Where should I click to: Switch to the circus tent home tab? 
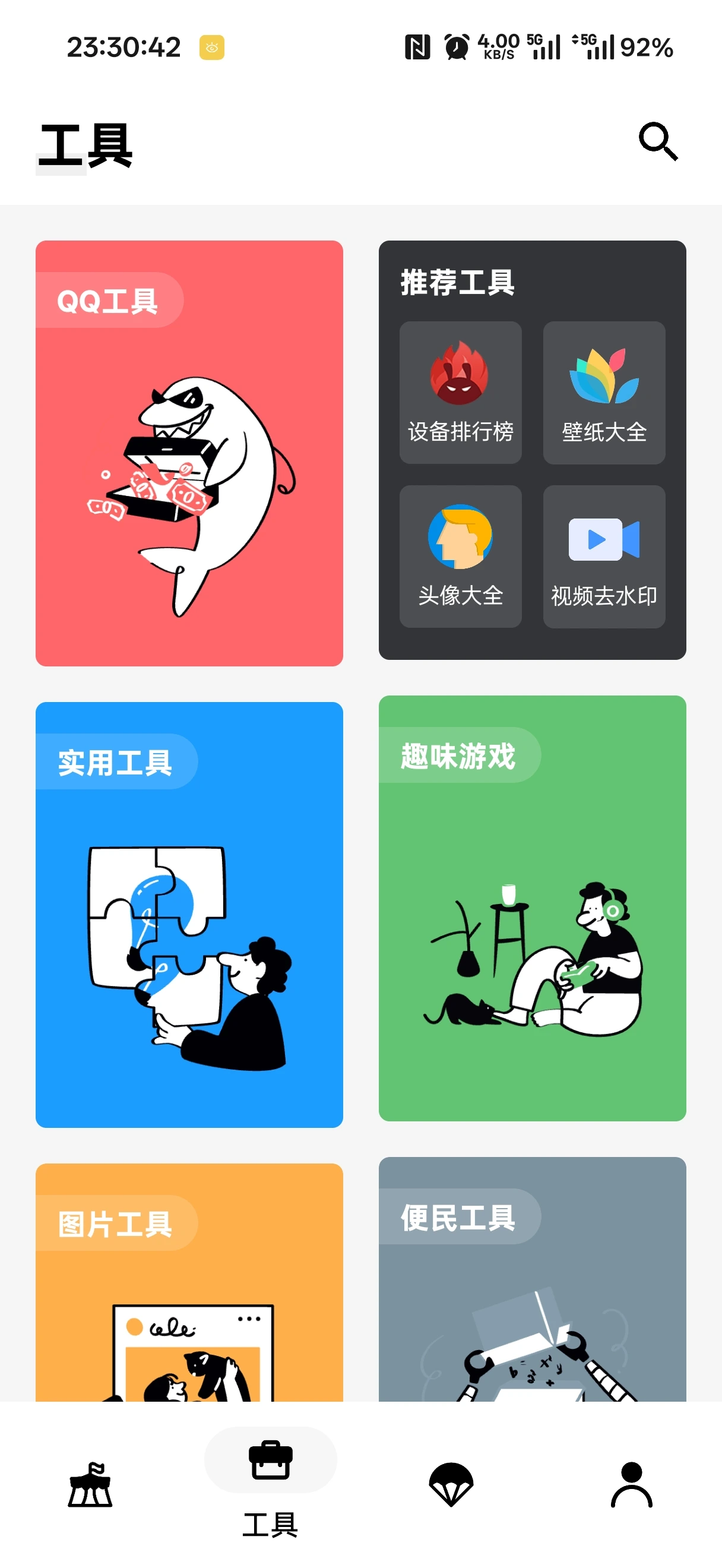90,1485
